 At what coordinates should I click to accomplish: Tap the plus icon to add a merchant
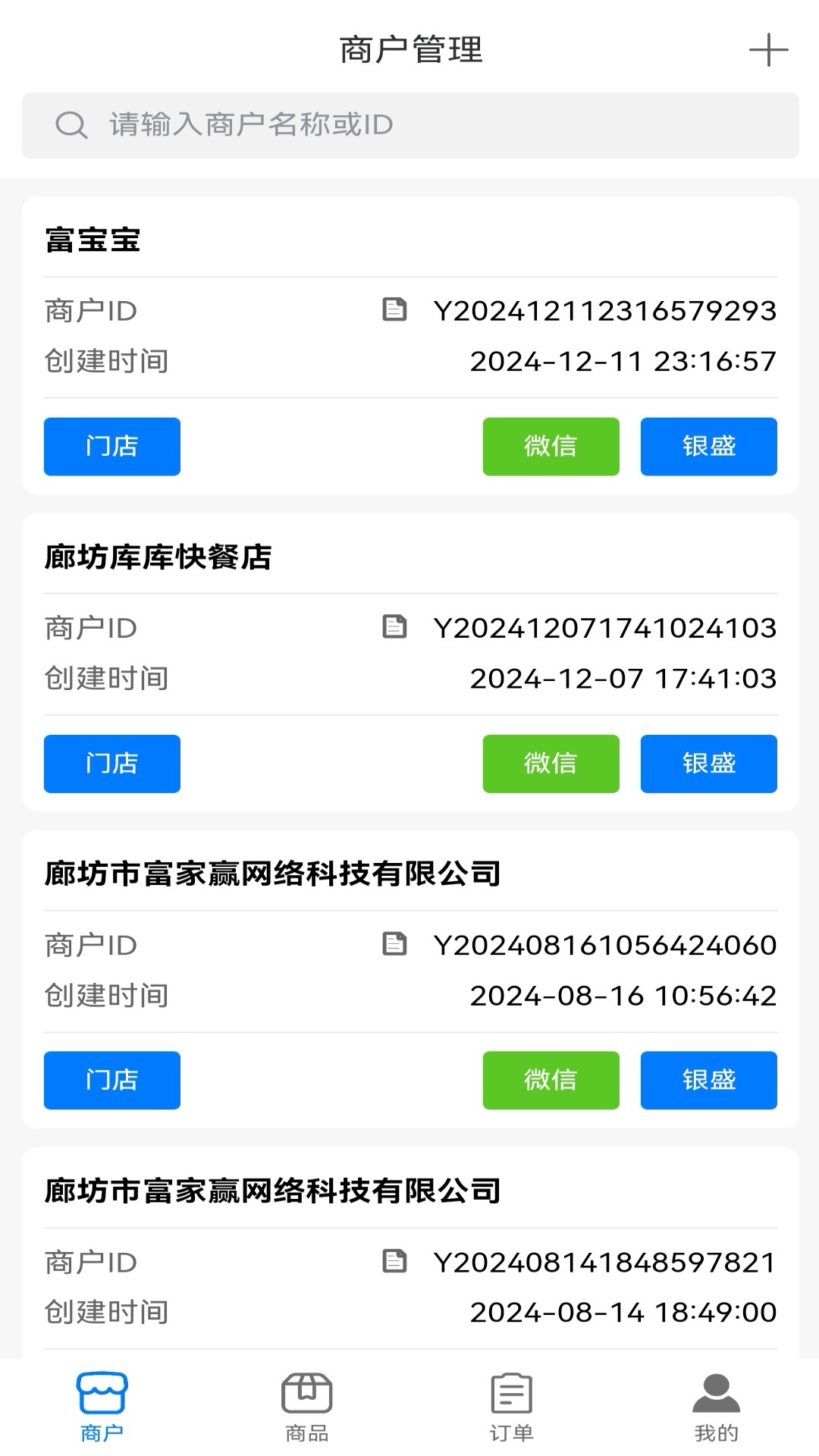pos(768,50)
